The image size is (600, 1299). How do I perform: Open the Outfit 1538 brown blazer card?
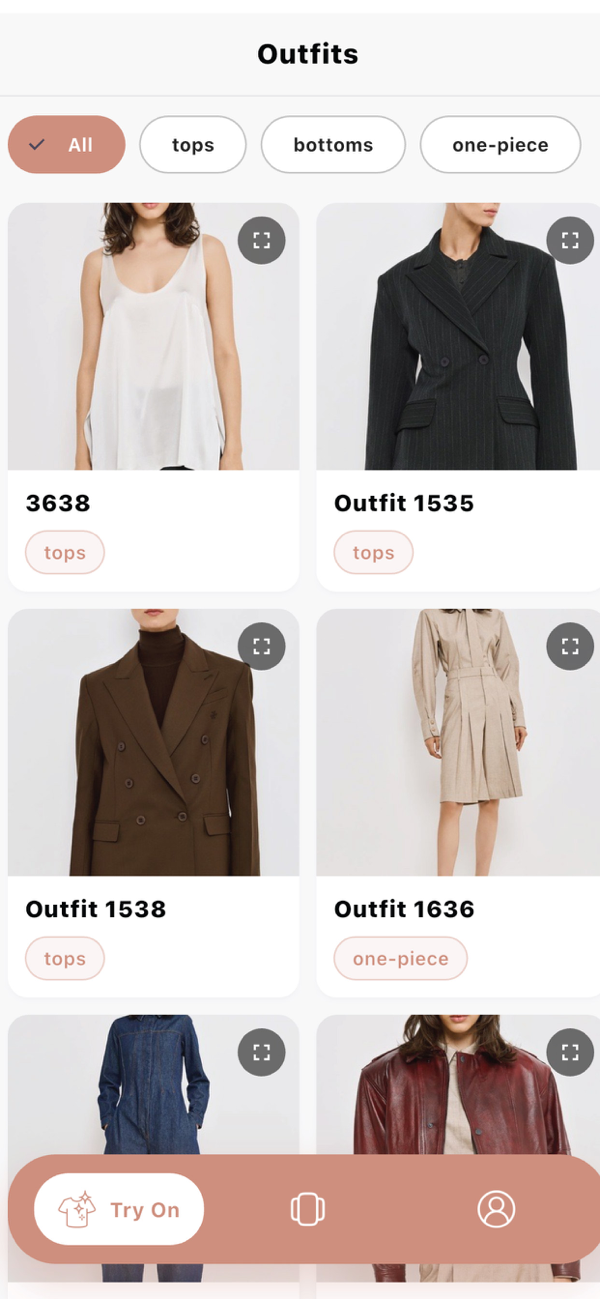coord(153,803)
